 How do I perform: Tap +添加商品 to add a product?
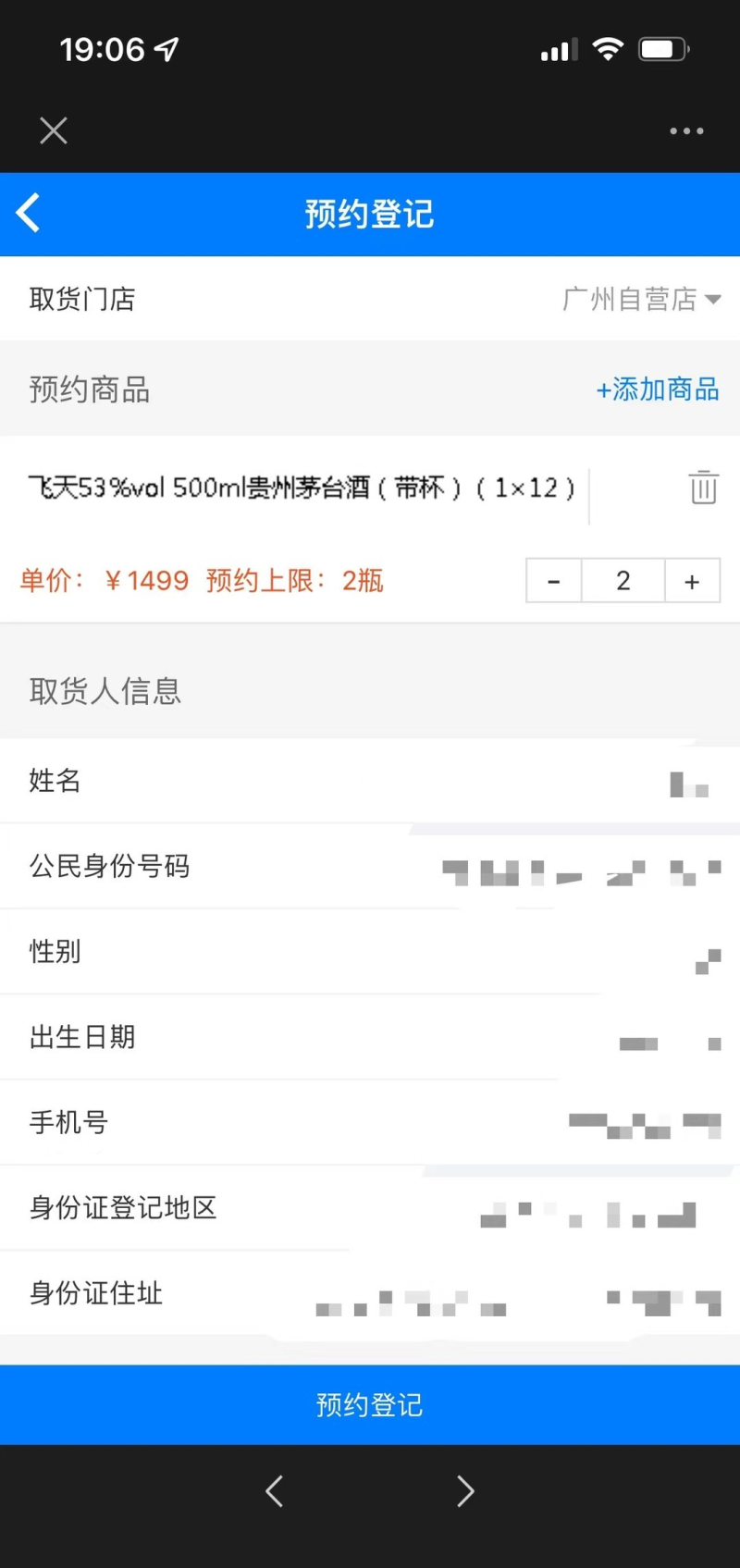(x=658, y=389)
